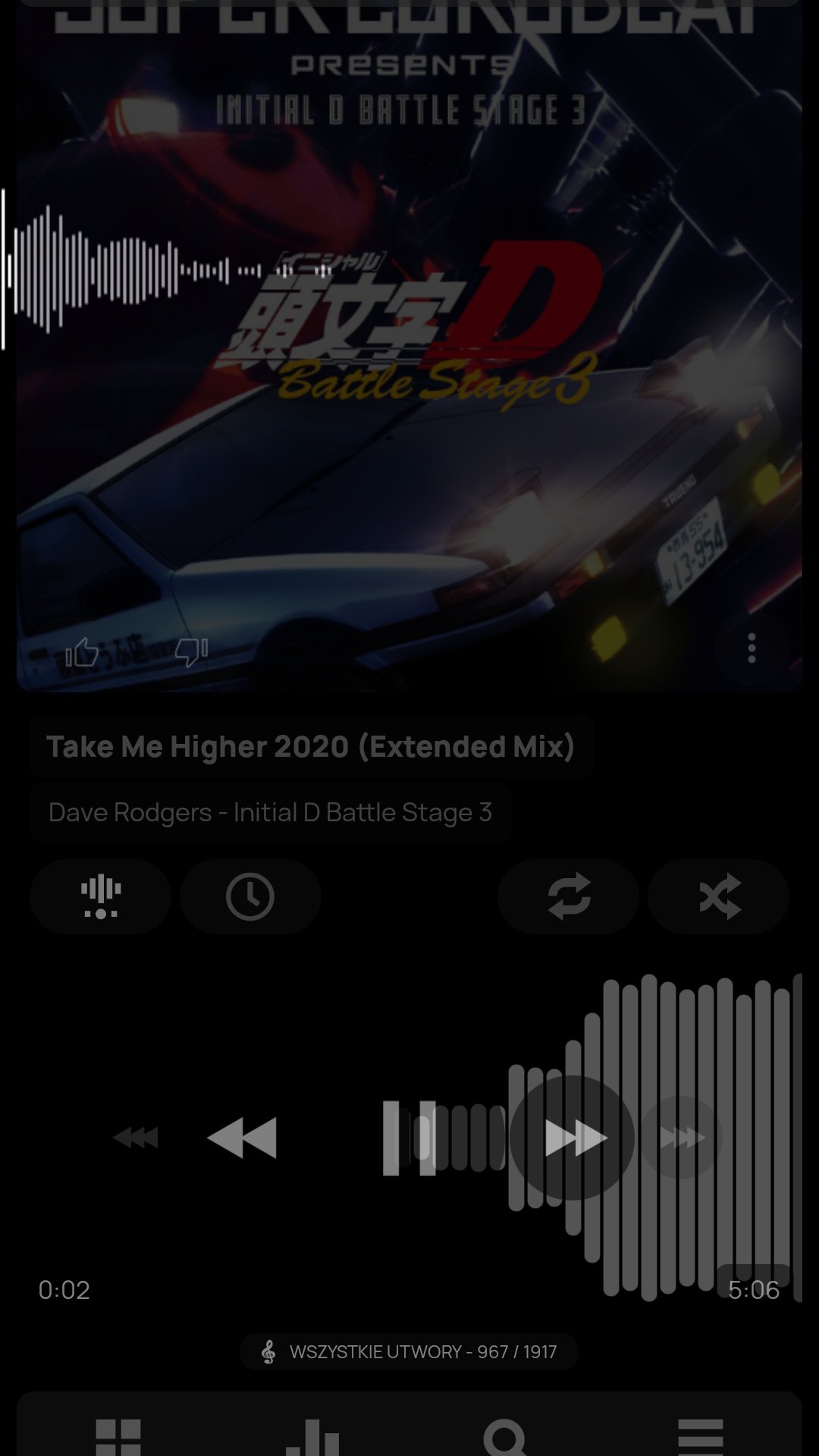Screen dimensions: 819x1456
Task: Open the search tab
Action: [x=506, y=1436]
